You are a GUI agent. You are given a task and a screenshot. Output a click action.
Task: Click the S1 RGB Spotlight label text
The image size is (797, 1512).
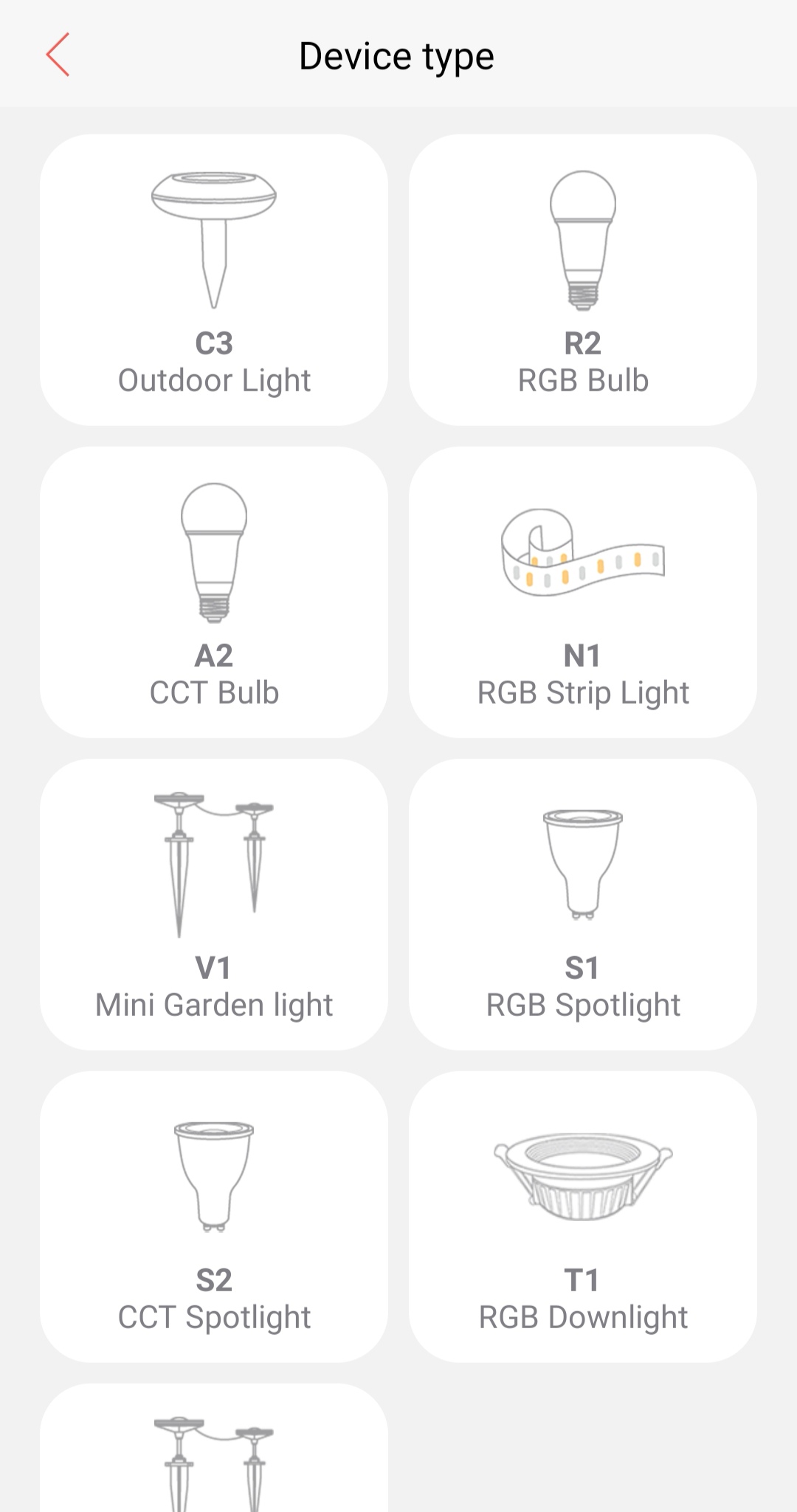coord(583,1003)
